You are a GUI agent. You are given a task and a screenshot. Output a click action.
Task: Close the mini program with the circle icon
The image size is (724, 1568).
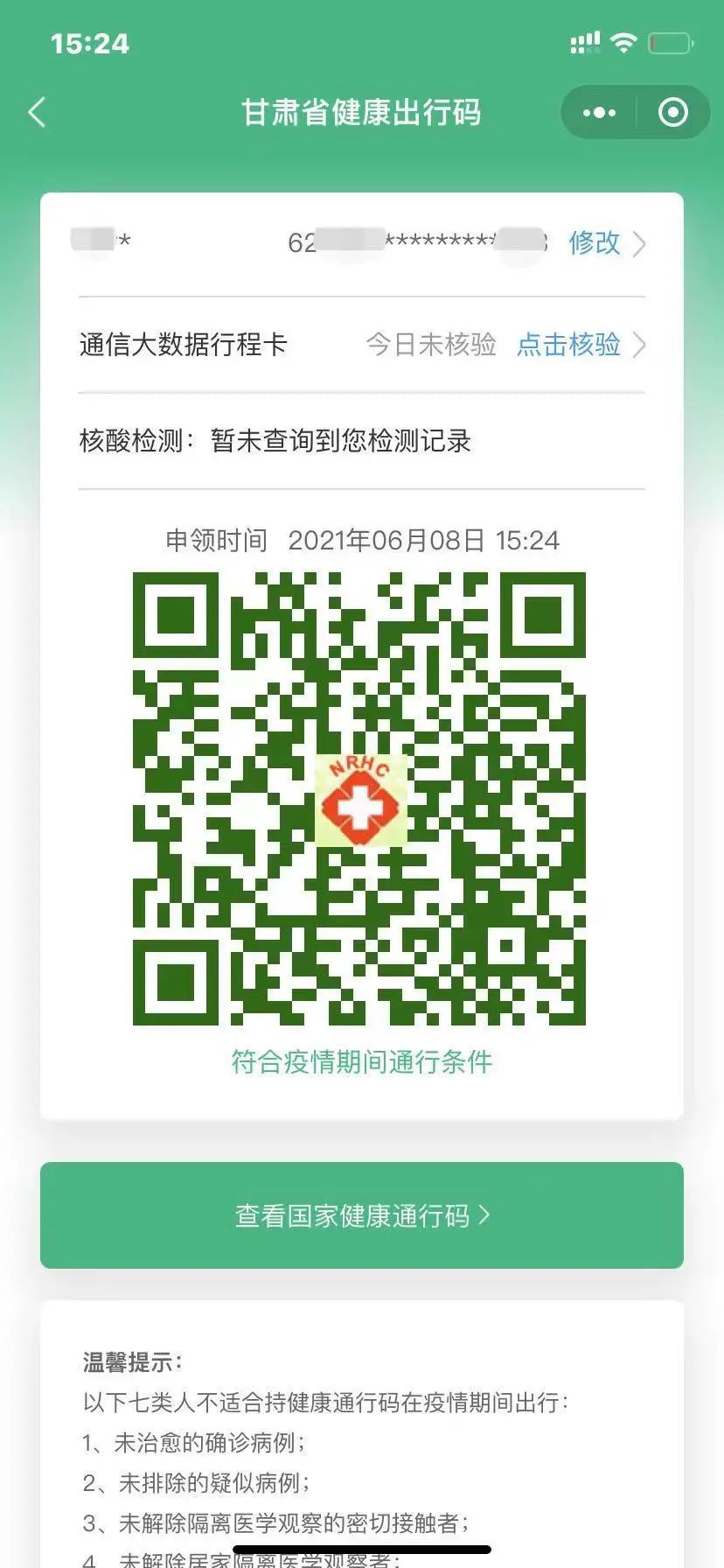[672, 113]
